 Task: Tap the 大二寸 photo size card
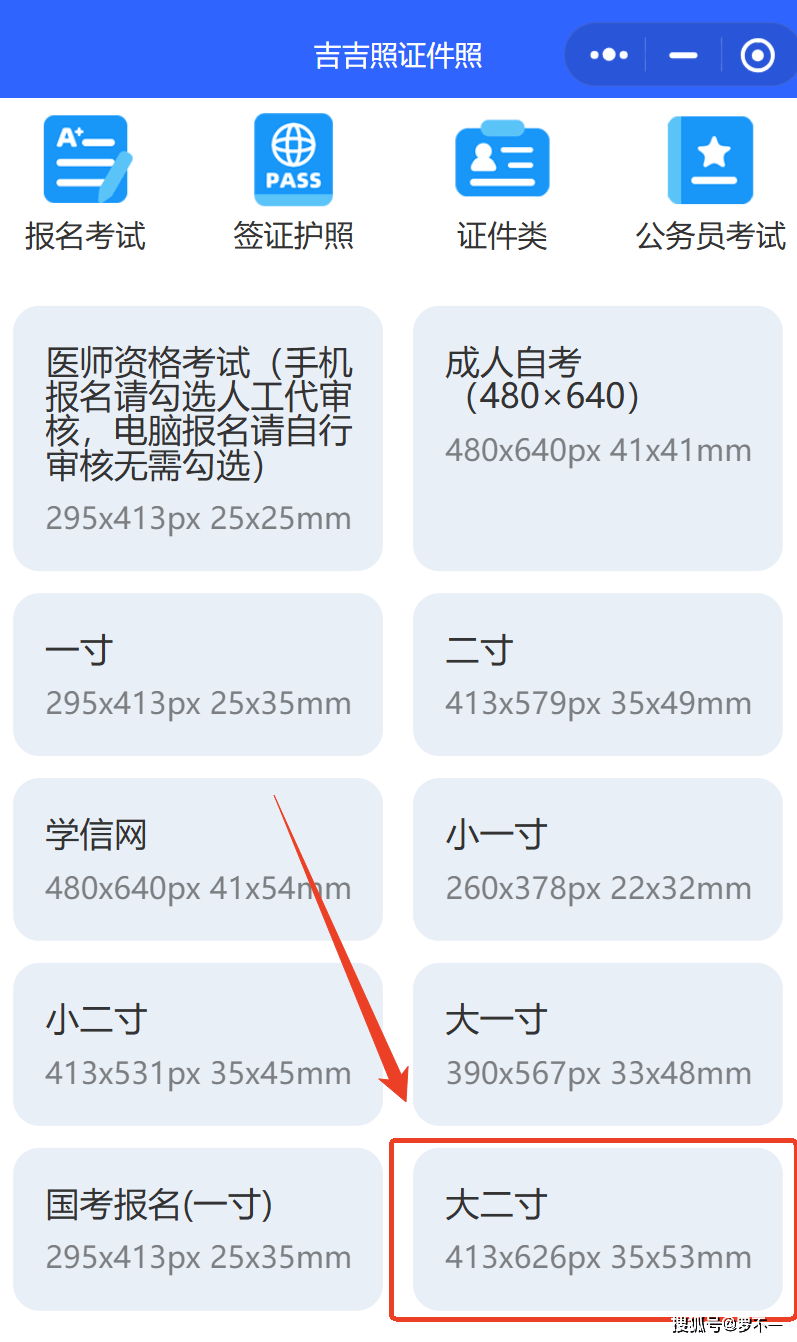click(597, 1229)
